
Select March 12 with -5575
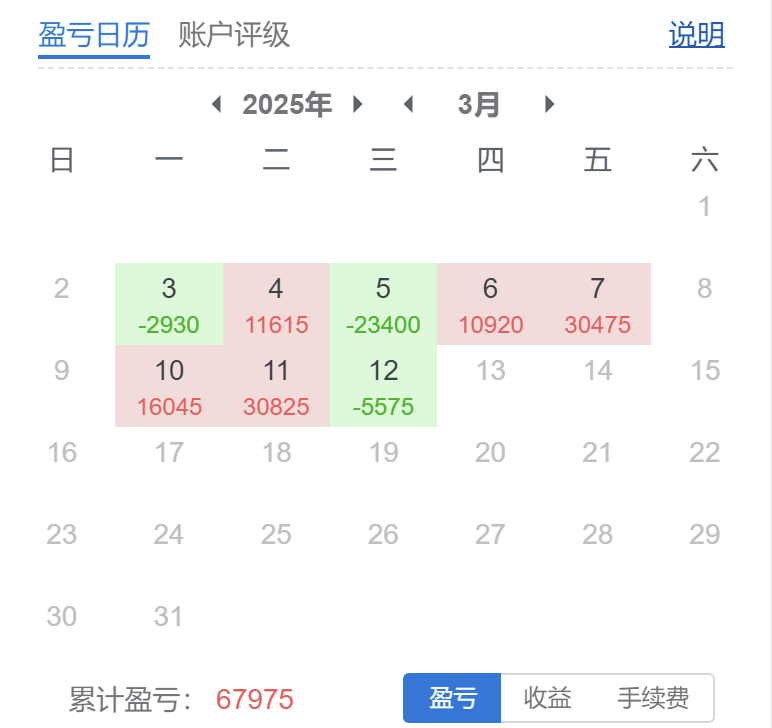[383, 386]
